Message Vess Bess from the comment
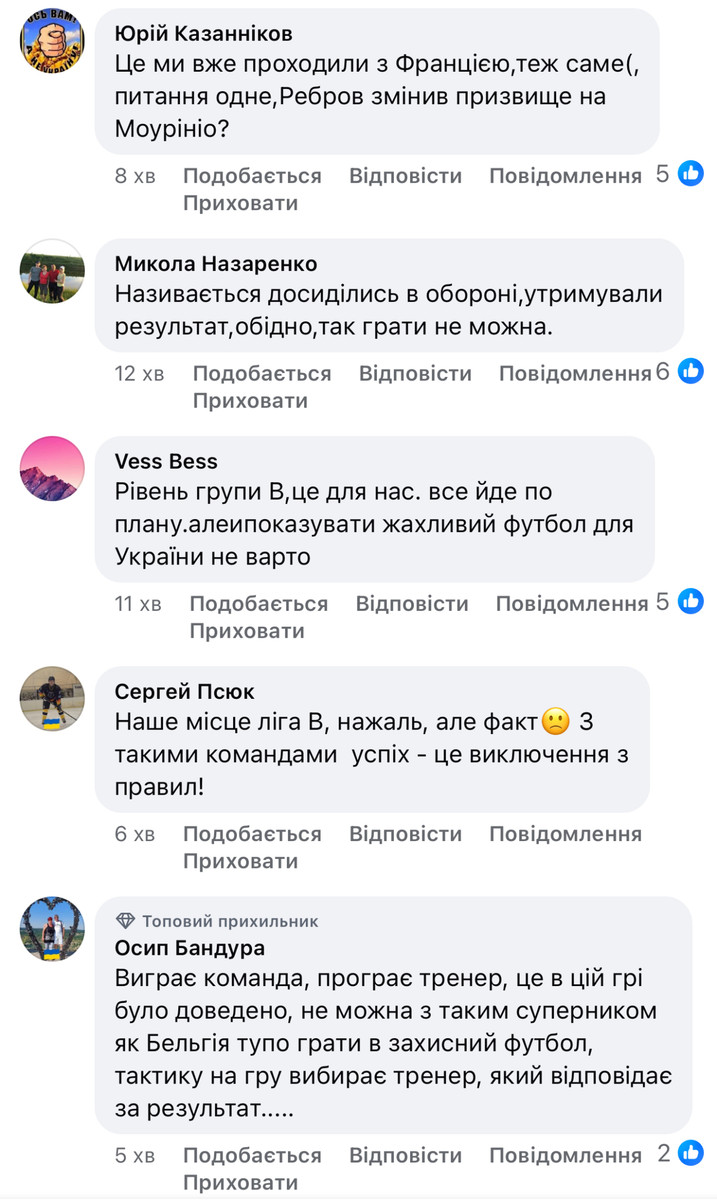 tap(572, 604)
